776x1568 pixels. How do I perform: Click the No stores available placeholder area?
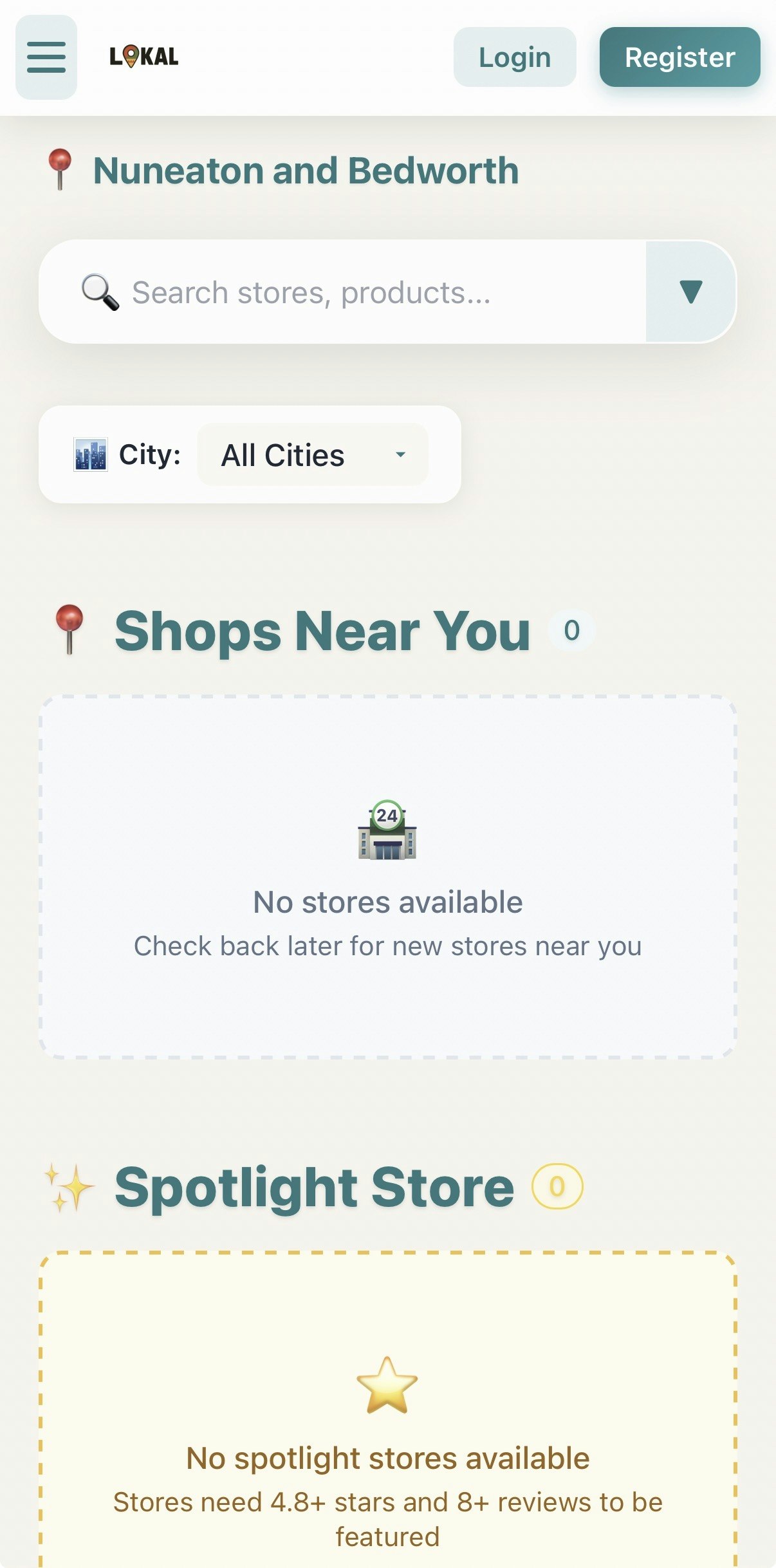[x=387, y=901]
